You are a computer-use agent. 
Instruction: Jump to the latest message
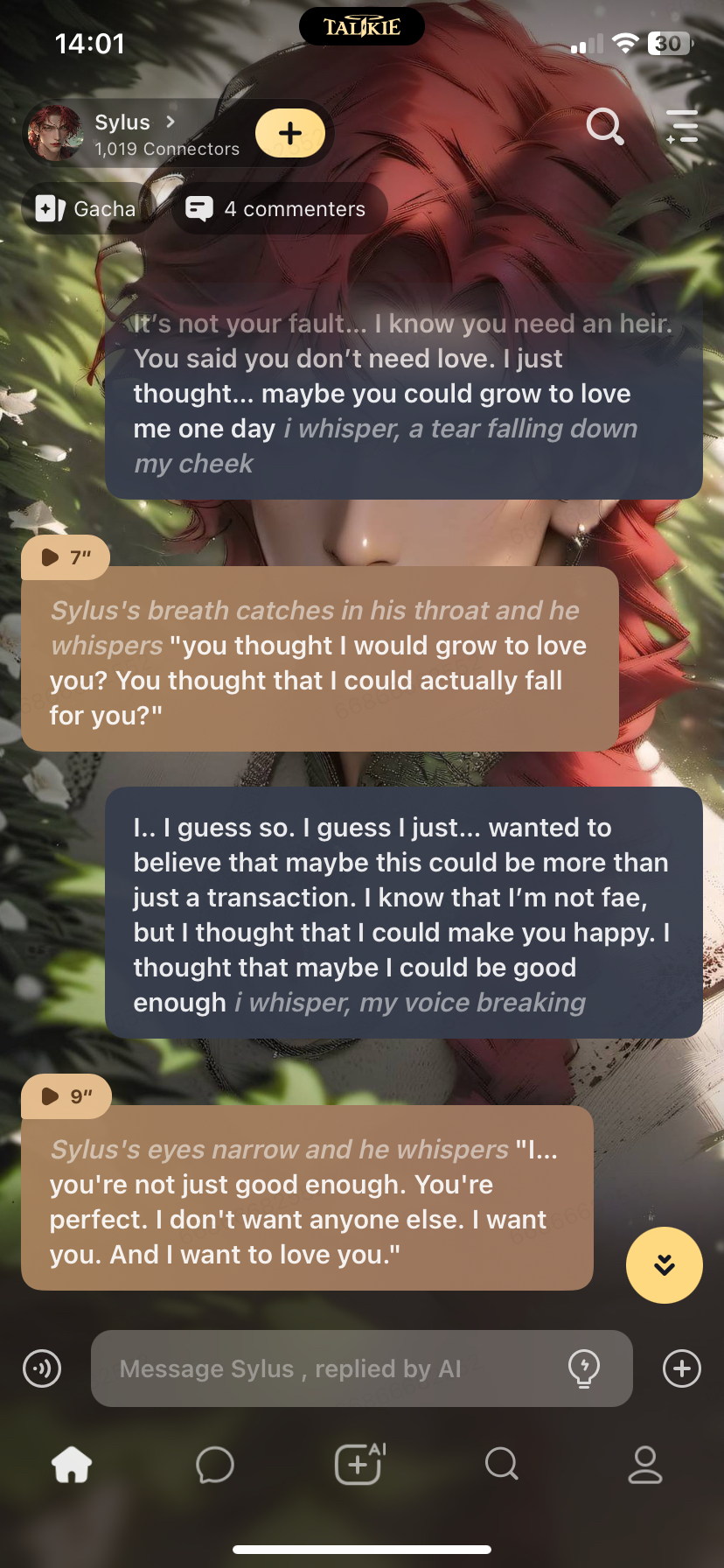(x=664, y=1265)
